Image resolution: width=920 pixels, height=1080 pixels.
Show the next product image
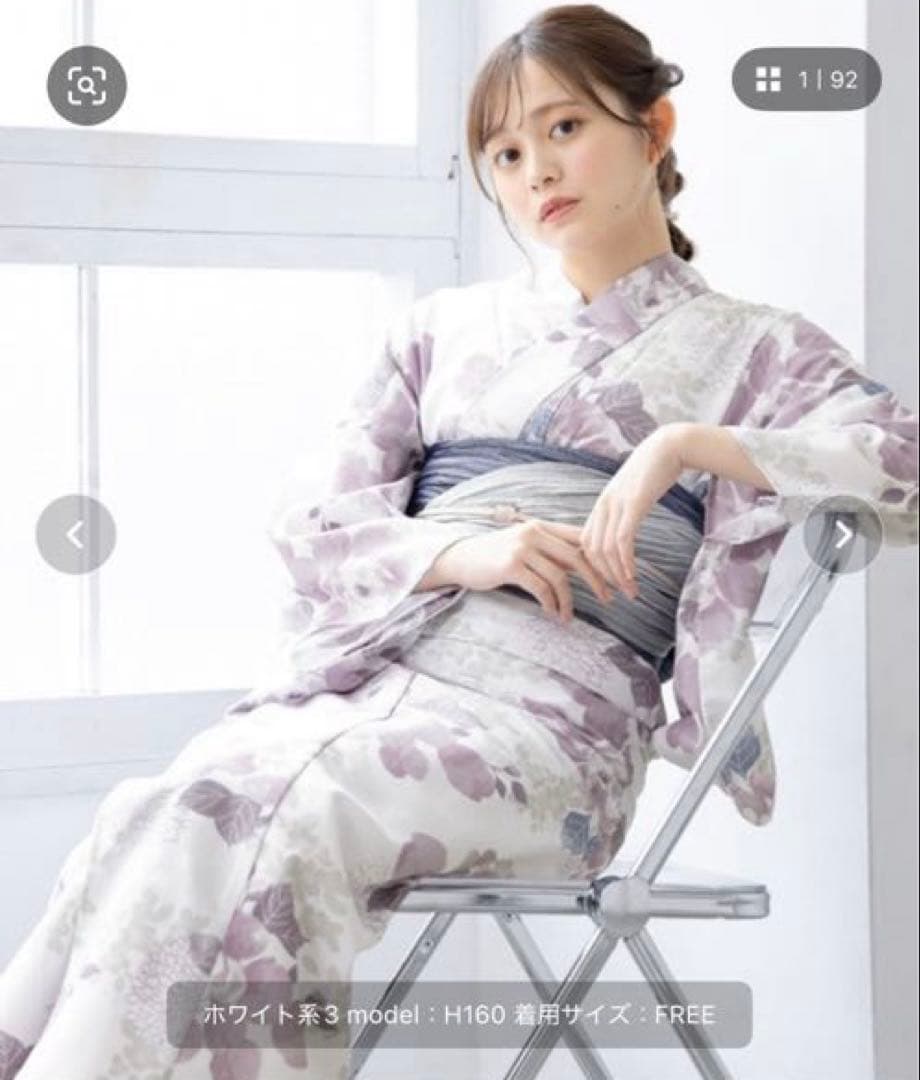(843, 535)
